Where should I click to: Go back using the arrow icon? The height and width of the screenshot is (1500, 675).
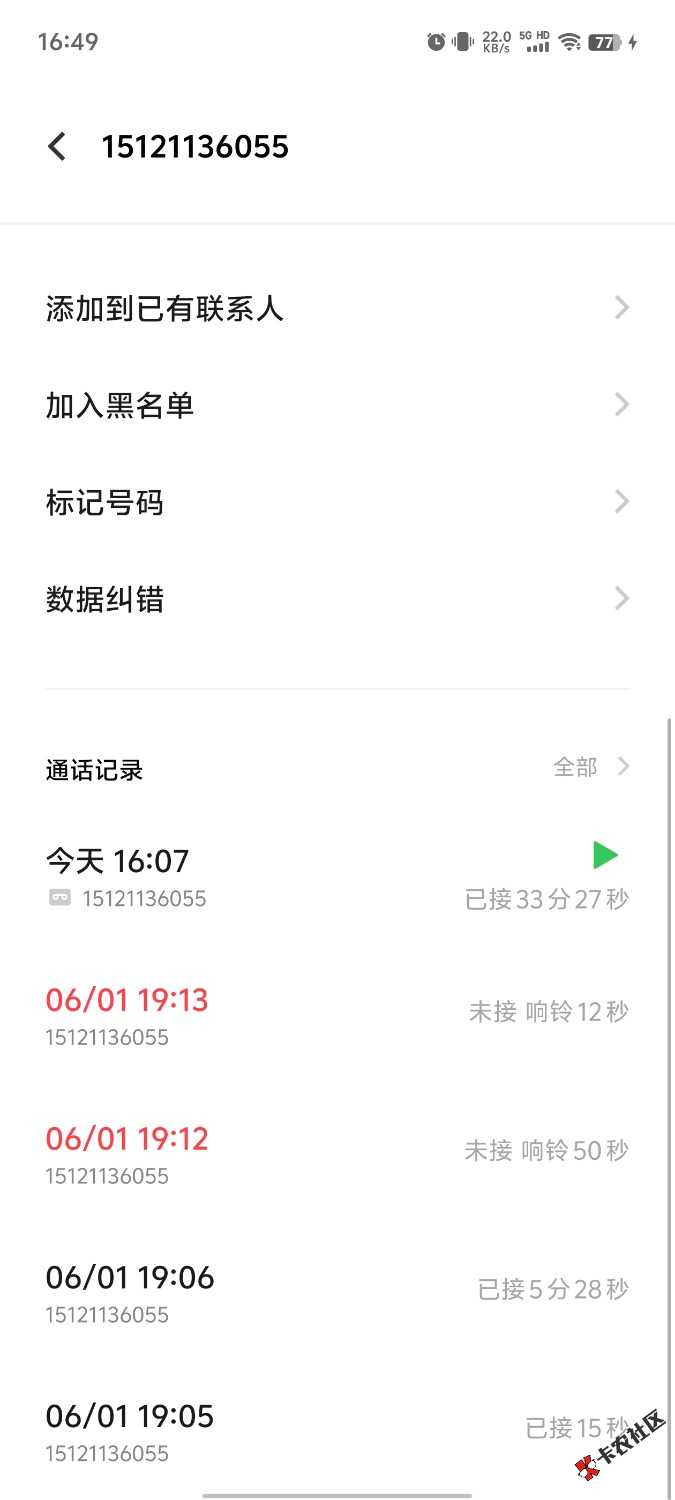[x=57, y=147]
